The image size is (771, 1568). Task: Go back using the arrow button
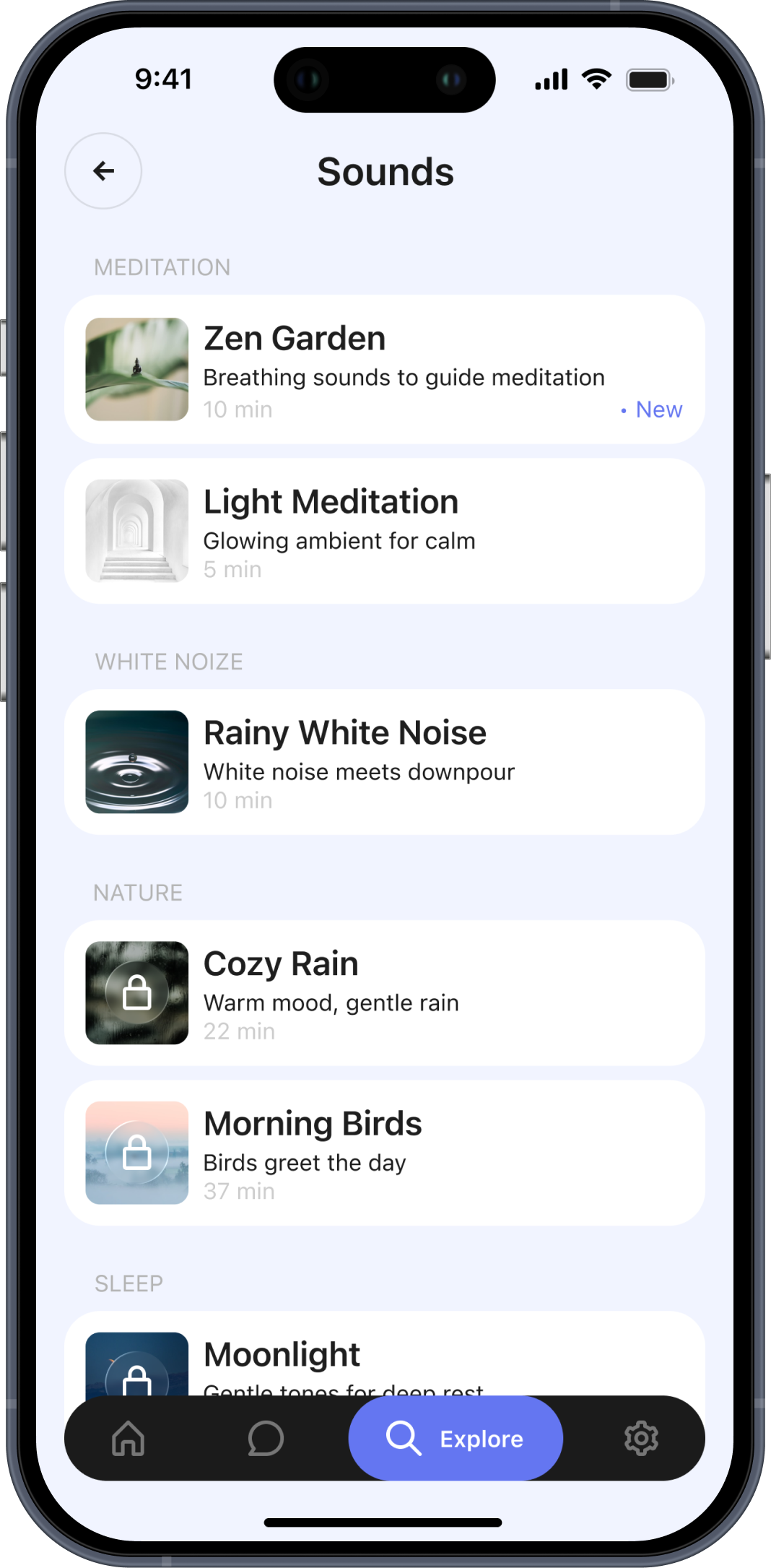coord(103,171)
